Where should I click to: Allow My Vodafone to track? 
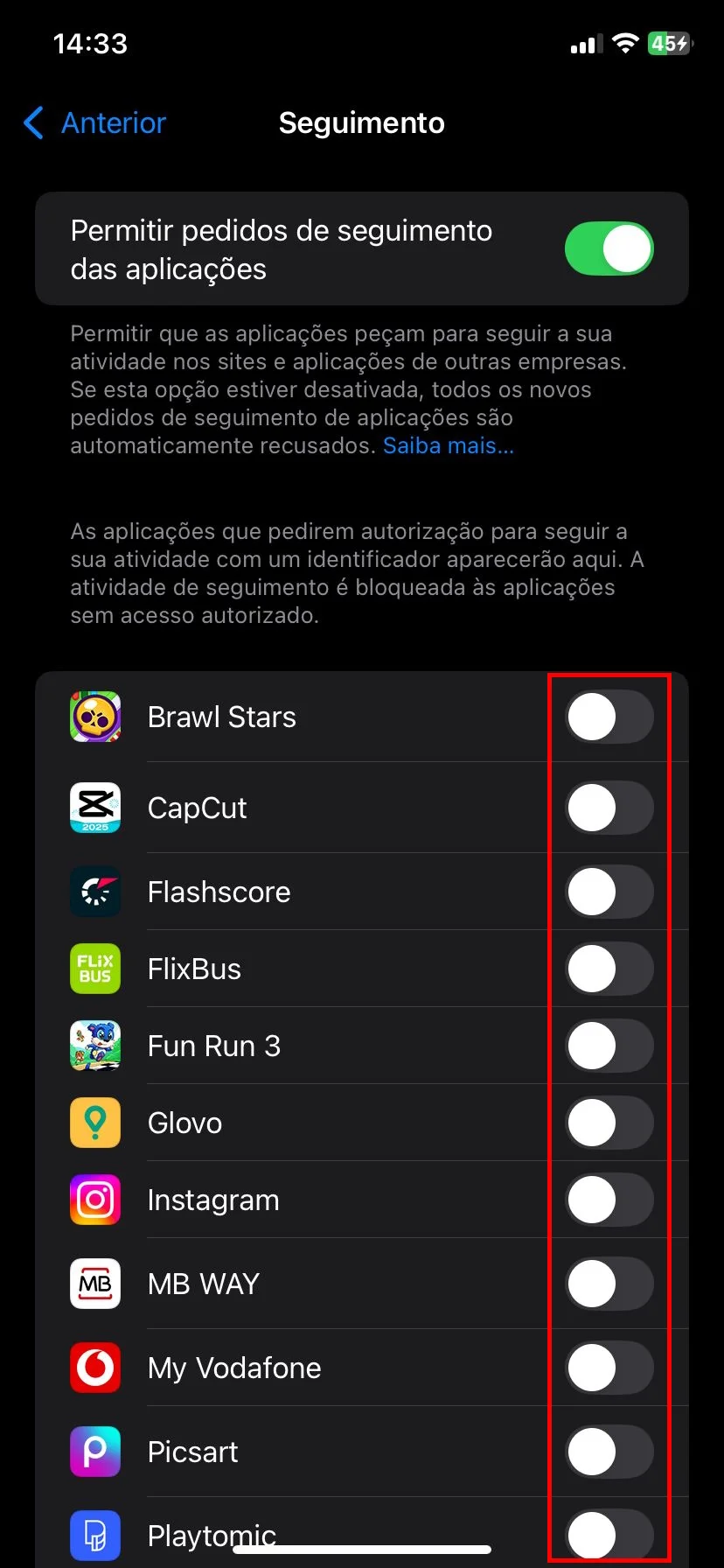pyautogui.click(x=609, y=1368)
